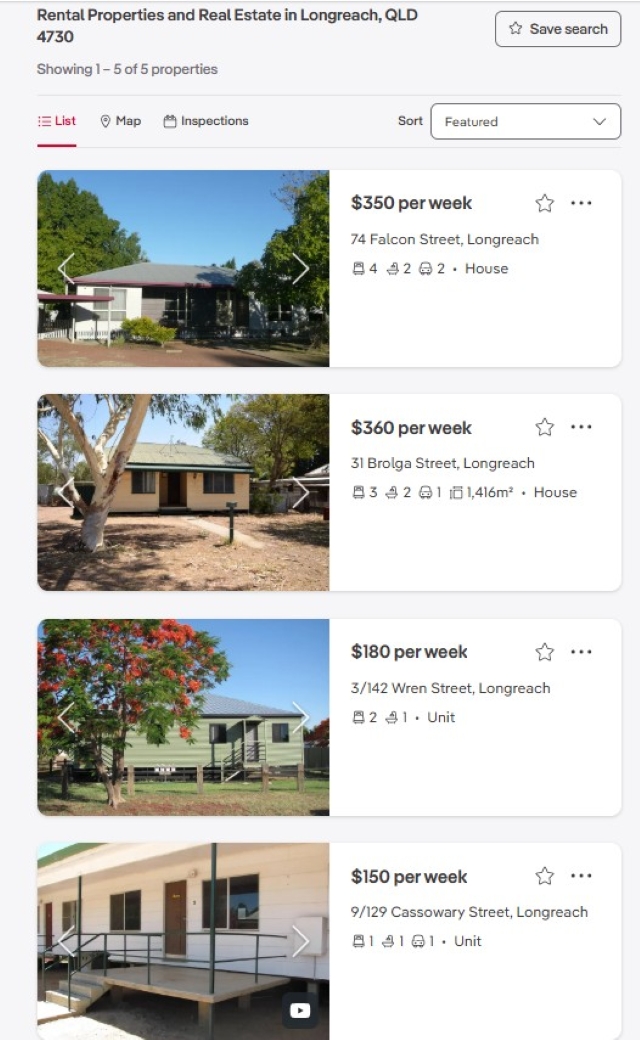Viewport: 640px width, 1040px height.
Task: Star the 3/142 Wren Street unit
Action: tap(544, 652)
